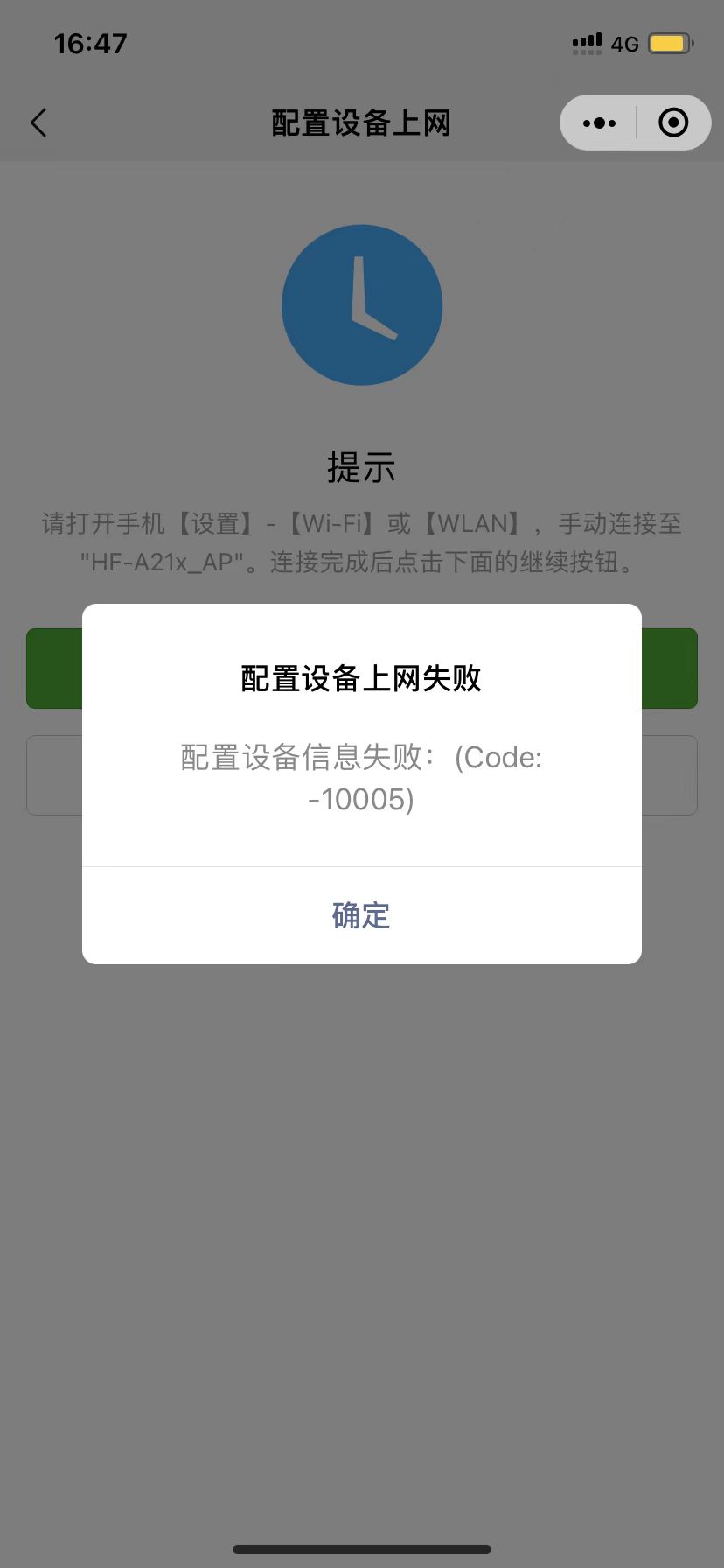Open the mini program three-dot menu
This screenshot has width=724, height=1568.
599,122
